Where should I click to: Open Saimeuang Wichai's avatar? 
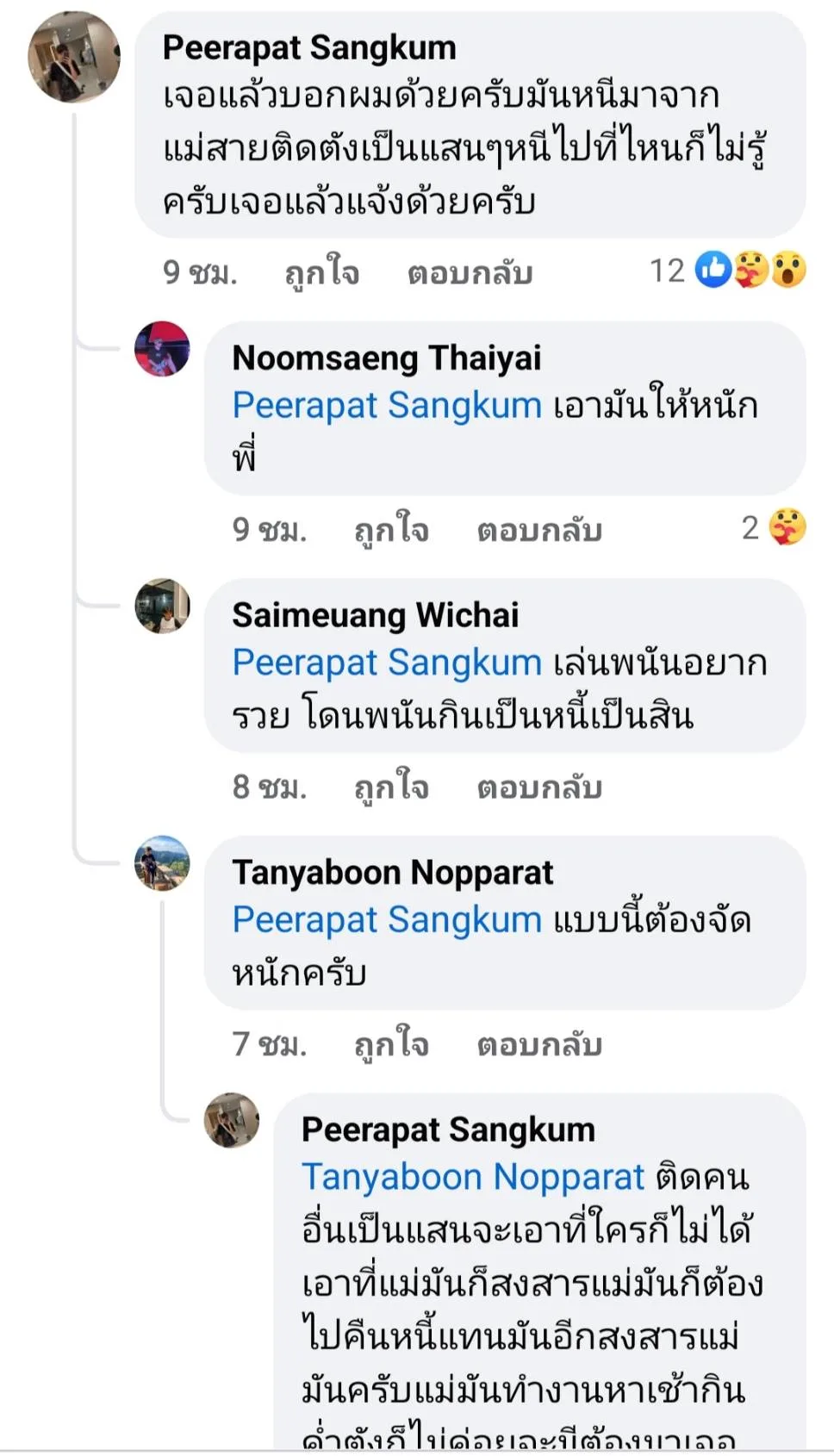[x=162, y=606]
